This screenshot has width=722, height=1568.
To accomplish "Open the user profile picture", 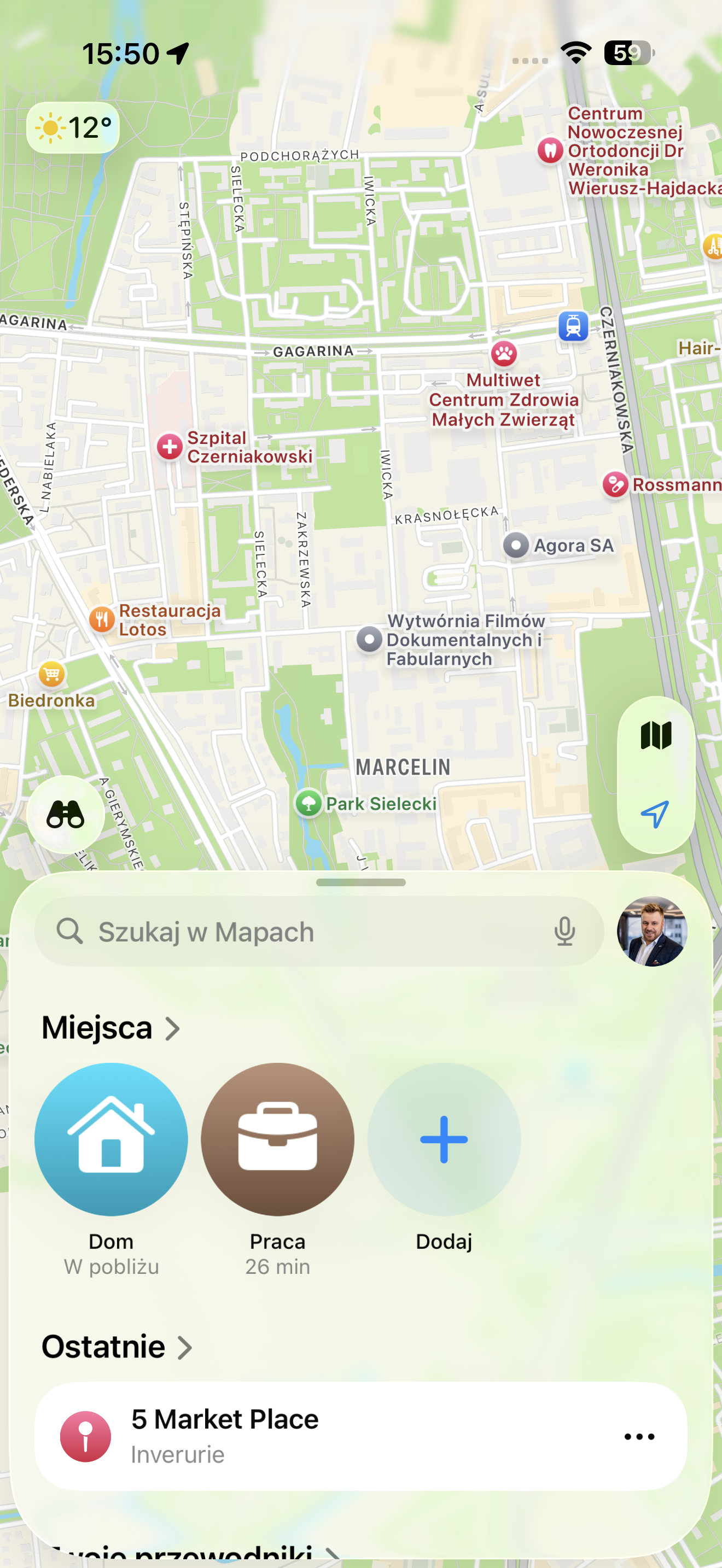I will 652,931.
